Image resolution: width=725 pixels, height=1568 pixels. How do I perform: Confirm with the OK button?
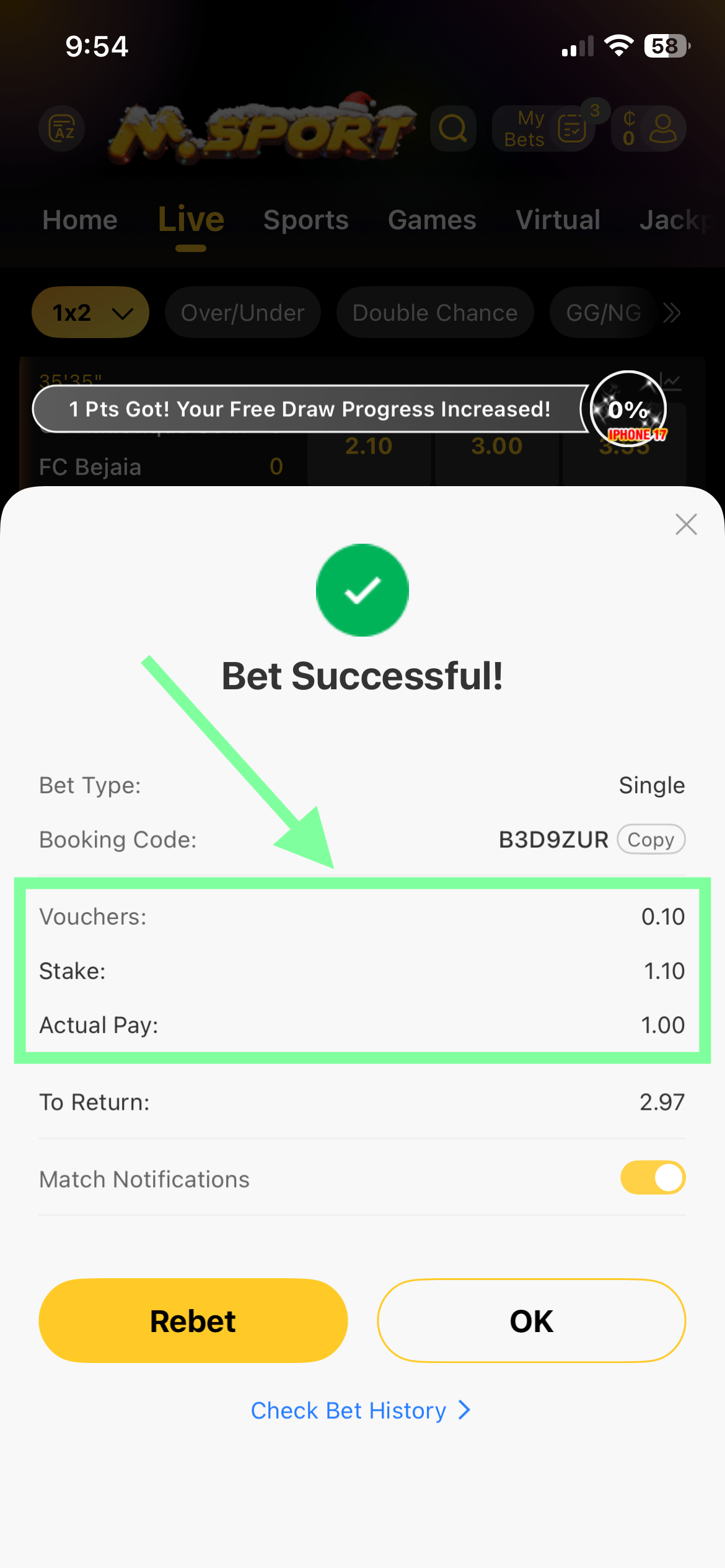531,1321
